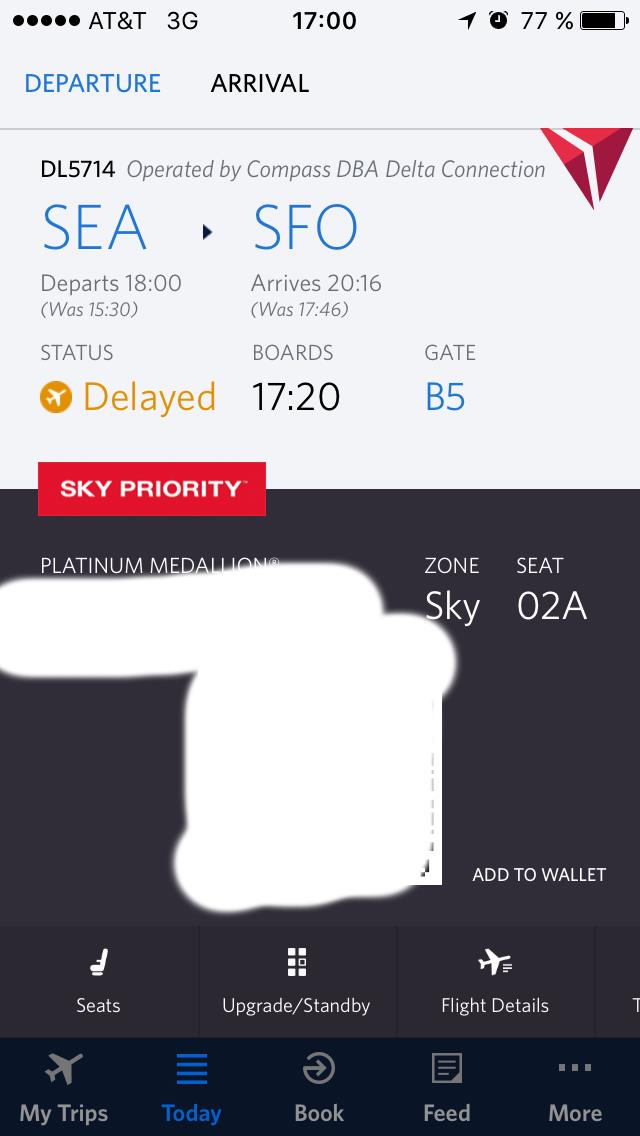Switch to the DEPARTURE tab

92,83
